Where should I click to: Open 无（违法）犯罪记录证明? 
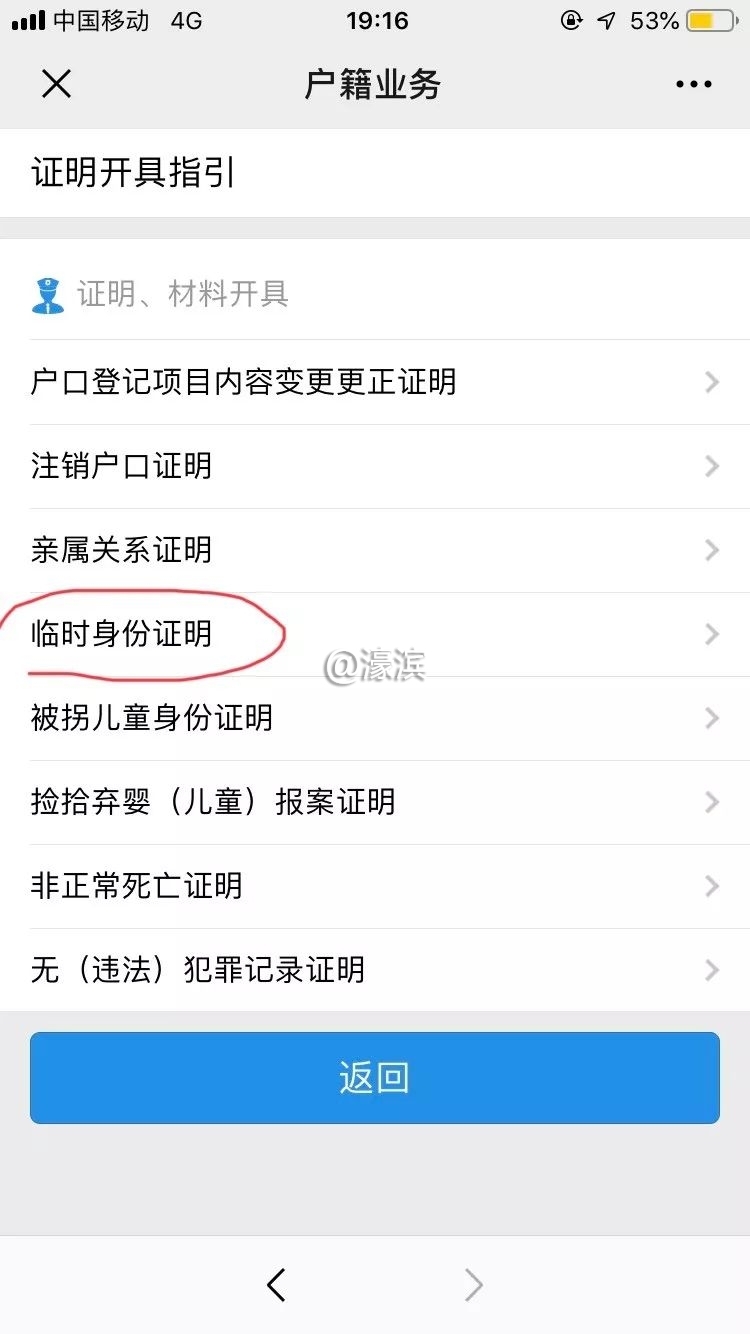(374, 970)
